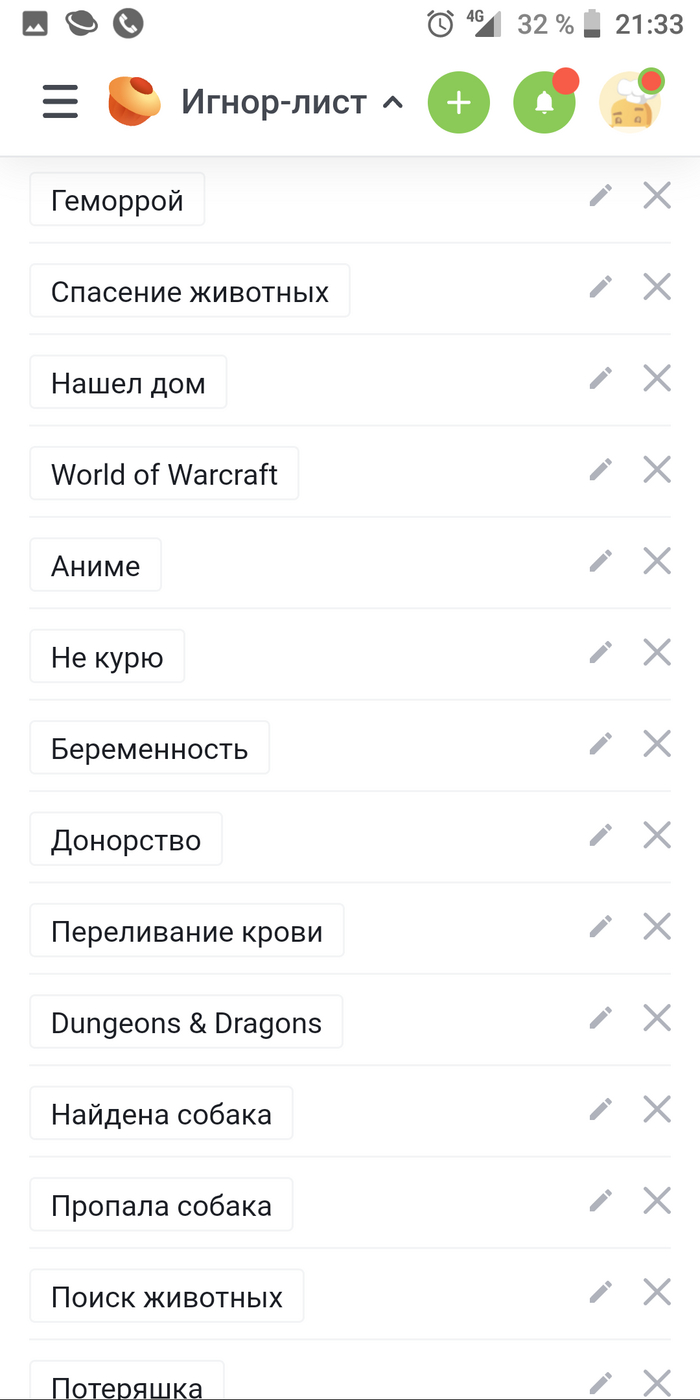Edit the Спасение животных tag
Image resolution: width=700 pixels, height=1400 pixels.
click(x=600, y=288)
